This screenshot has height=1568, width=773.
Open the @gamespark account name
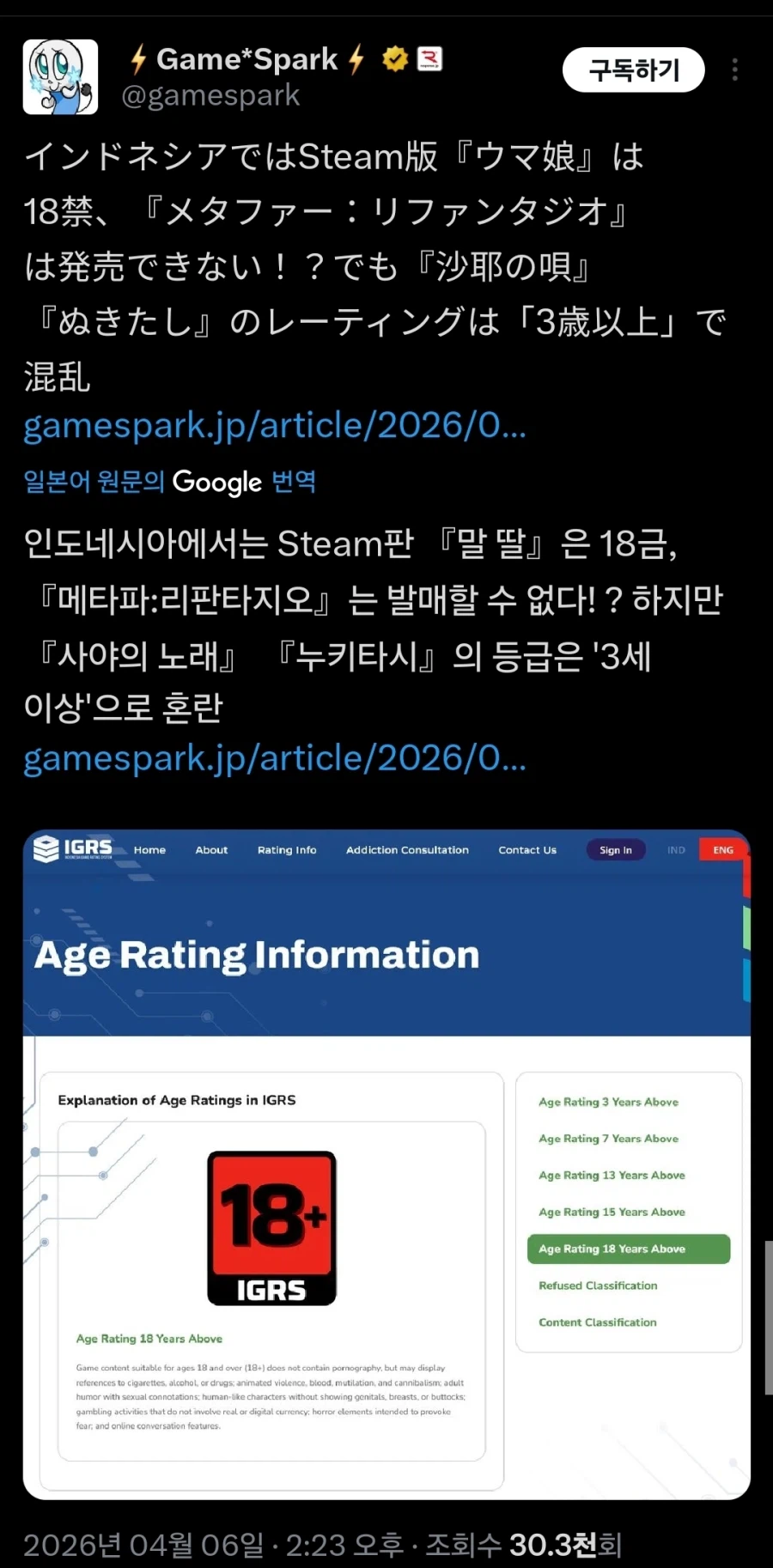coord(211,95)
